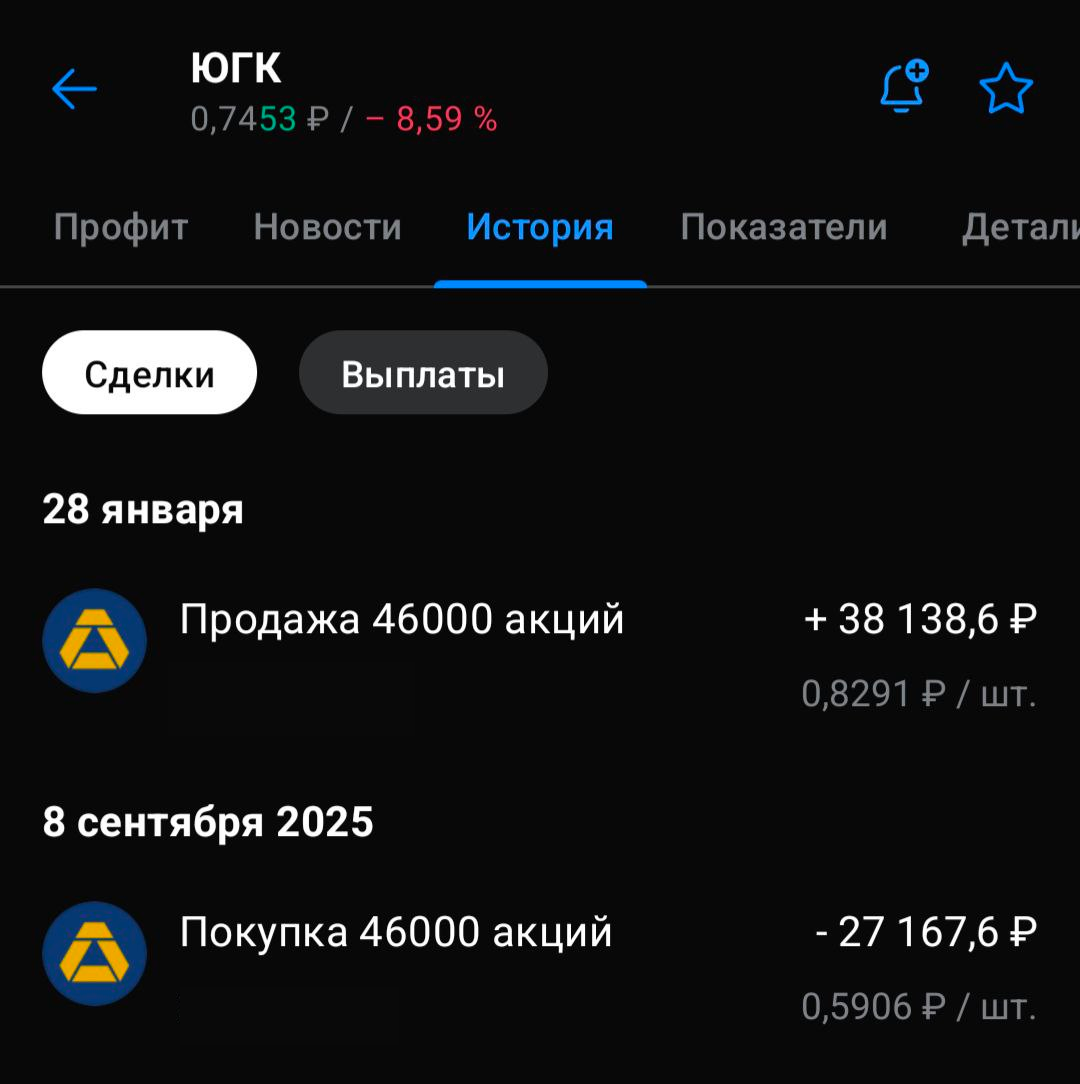Screen dimensions: 1080x1084
Task: Open the Новости tab
Action: (328, 228)
